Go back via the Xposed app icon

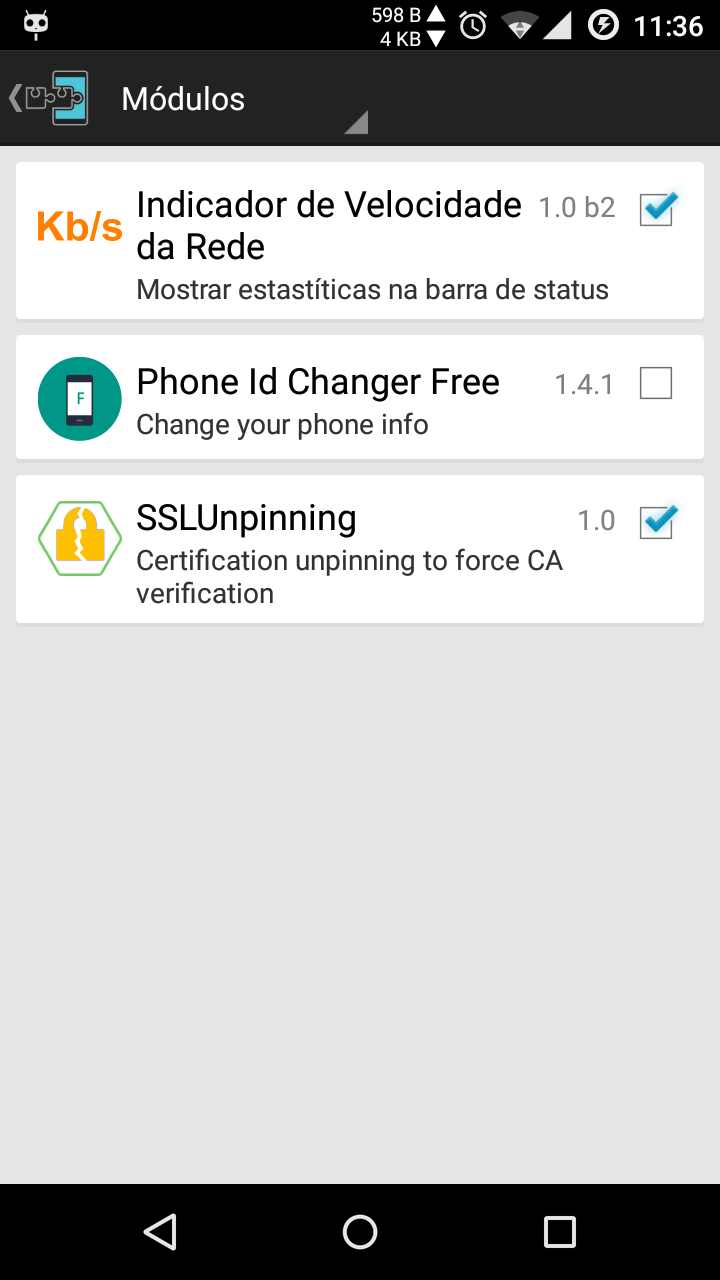coord(50,98)
